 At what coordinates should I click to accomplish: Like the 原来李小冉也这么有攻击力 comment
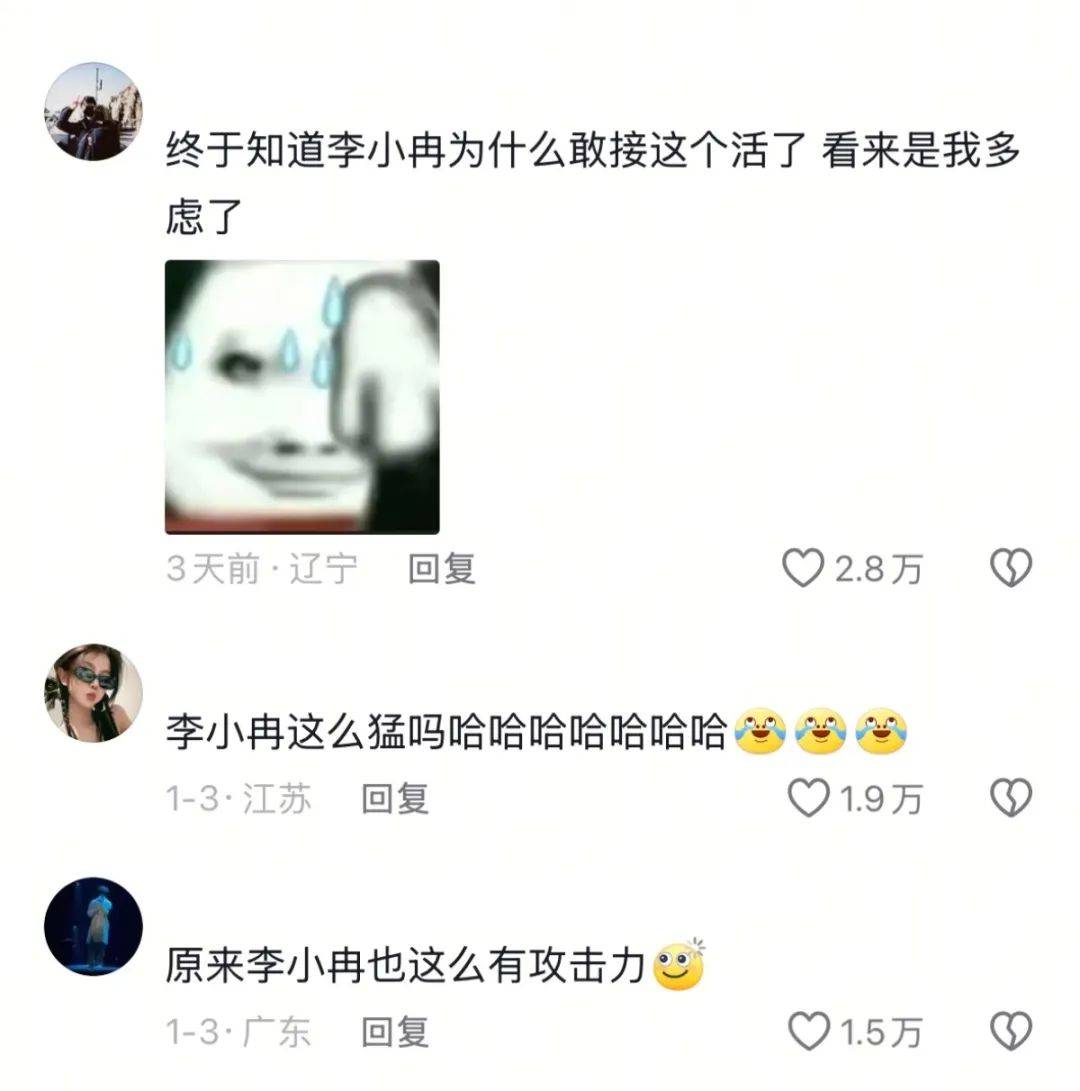tap(809, 1031)
